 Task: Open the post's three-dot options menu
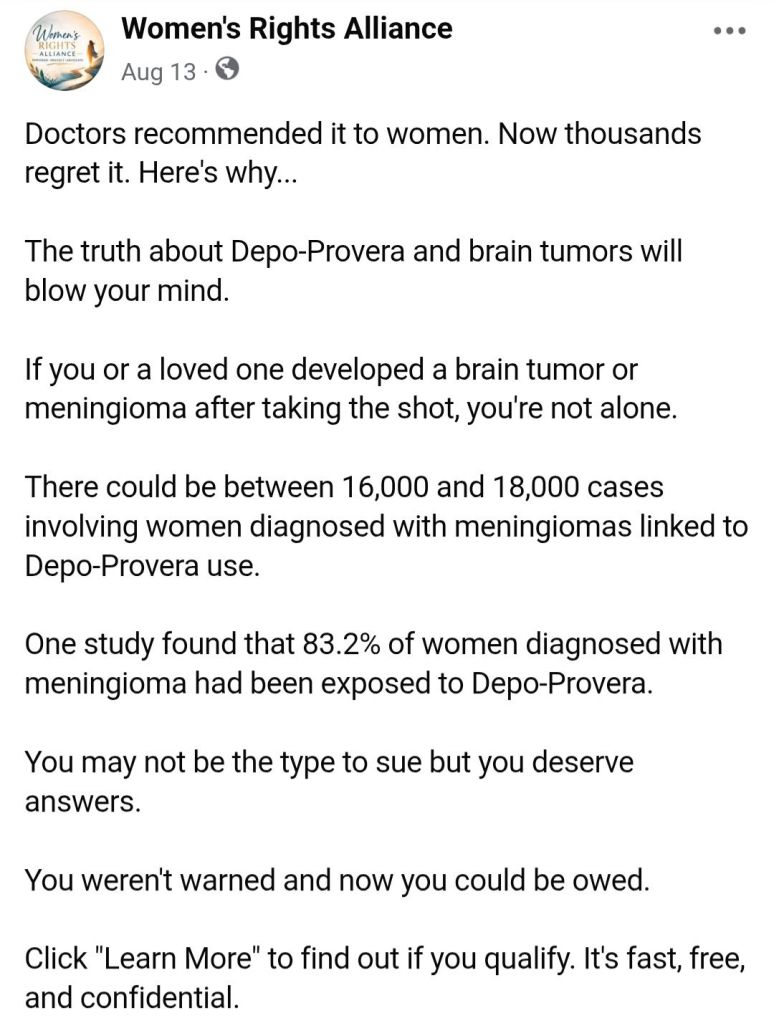(x=729, y=31)
